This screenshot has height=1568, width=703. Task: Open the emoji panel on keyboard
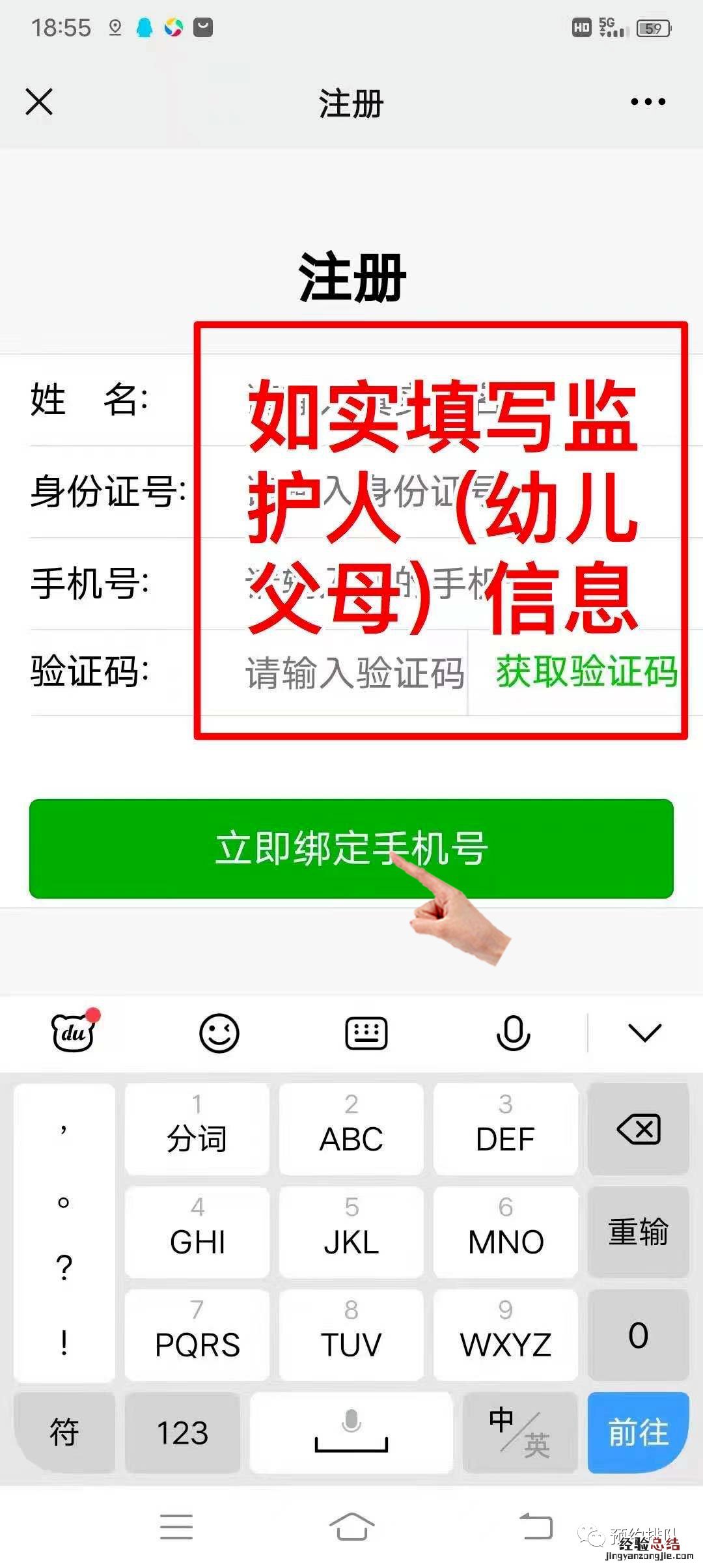(x=219, y=1033)
